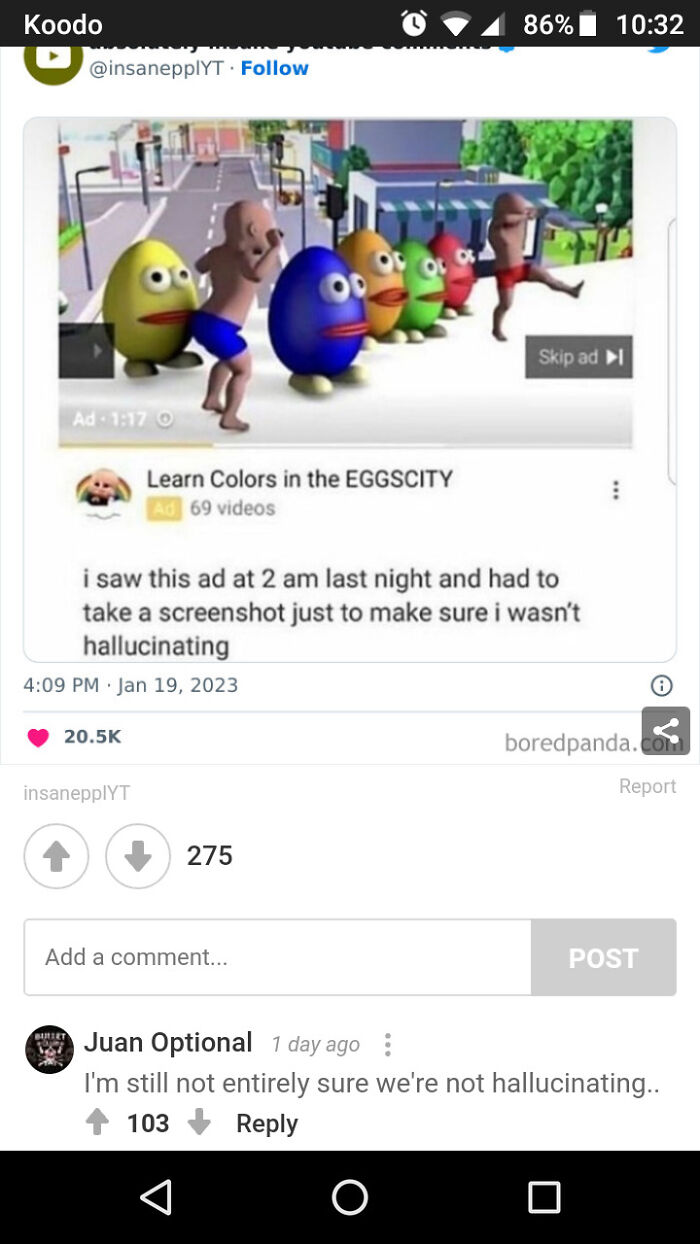Downvote Juan Optional's comment
700x1244 pixels.
(199, 1123)
